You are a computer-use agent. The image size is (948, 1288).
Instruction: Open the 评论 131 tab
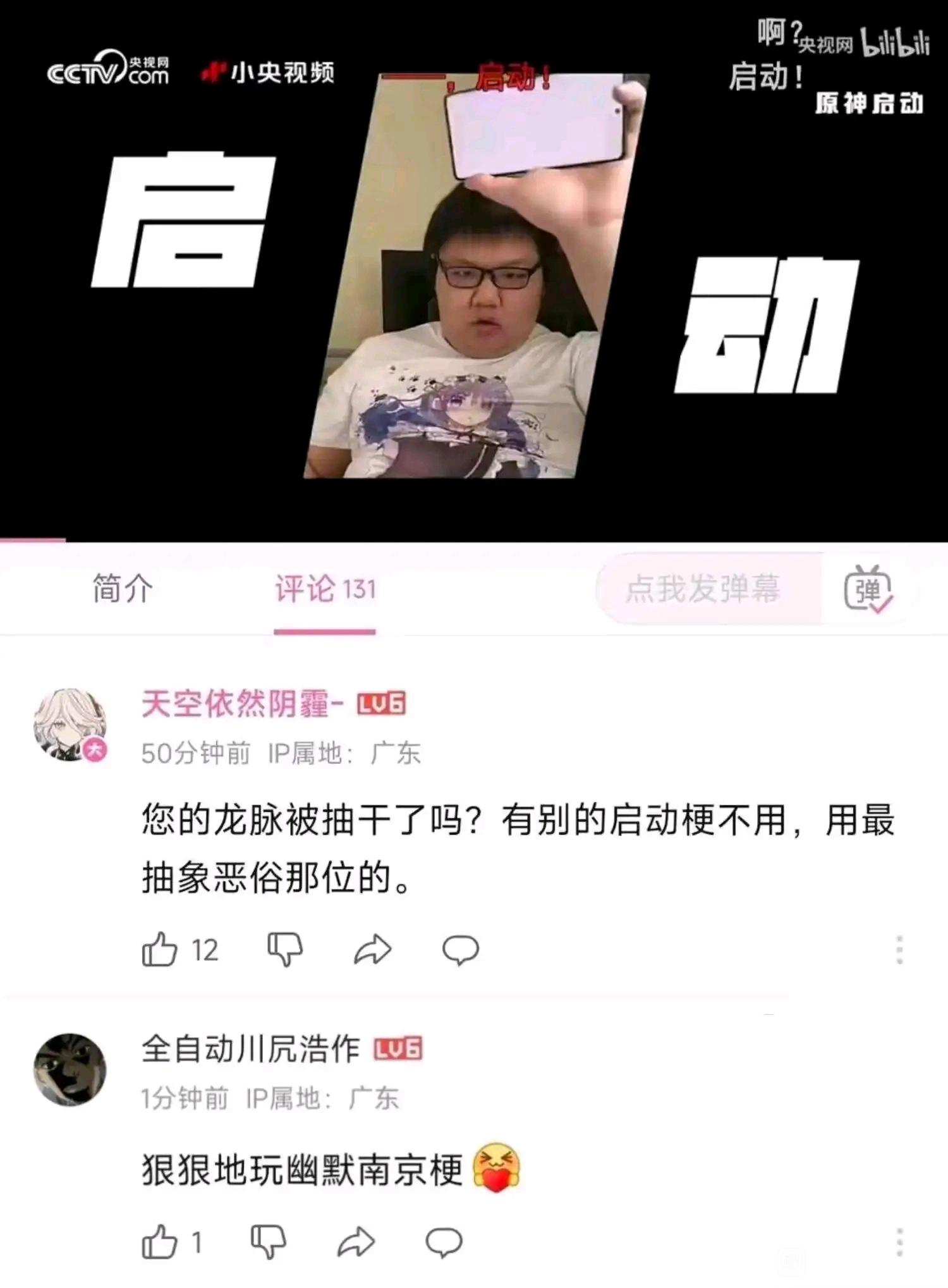325,589
